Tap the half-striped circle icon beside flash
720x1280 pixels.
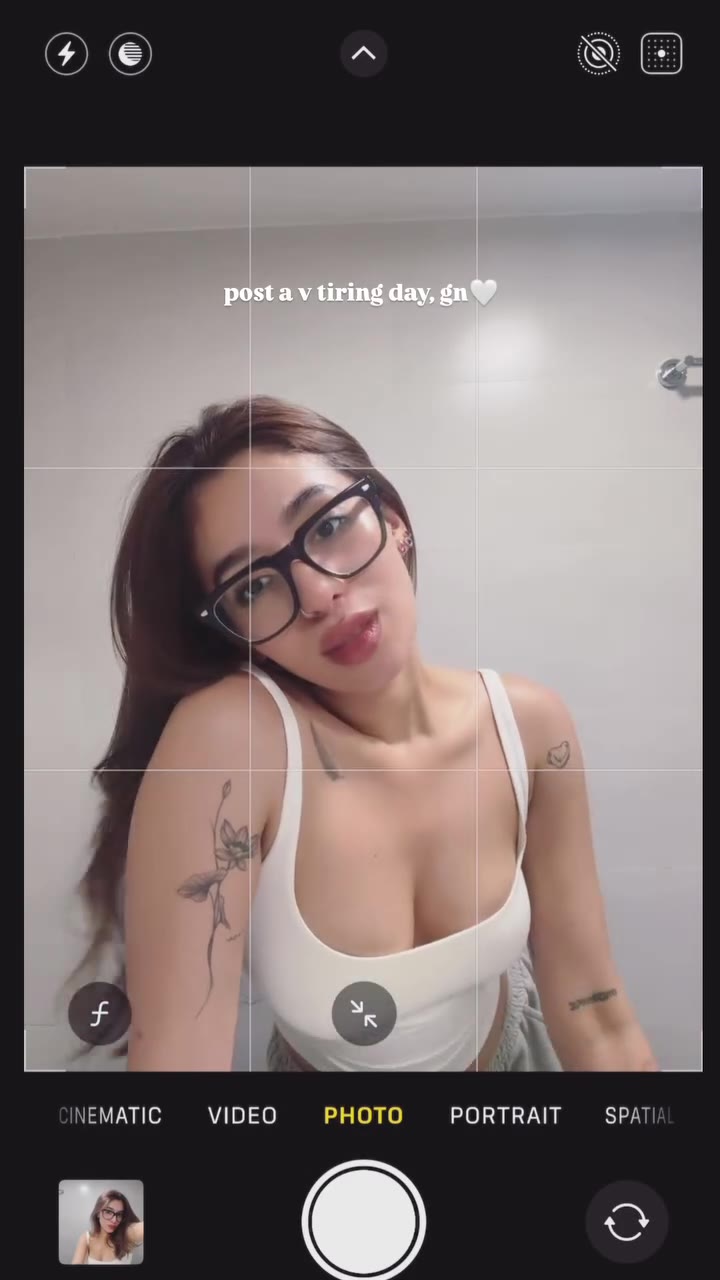point(130,54)
